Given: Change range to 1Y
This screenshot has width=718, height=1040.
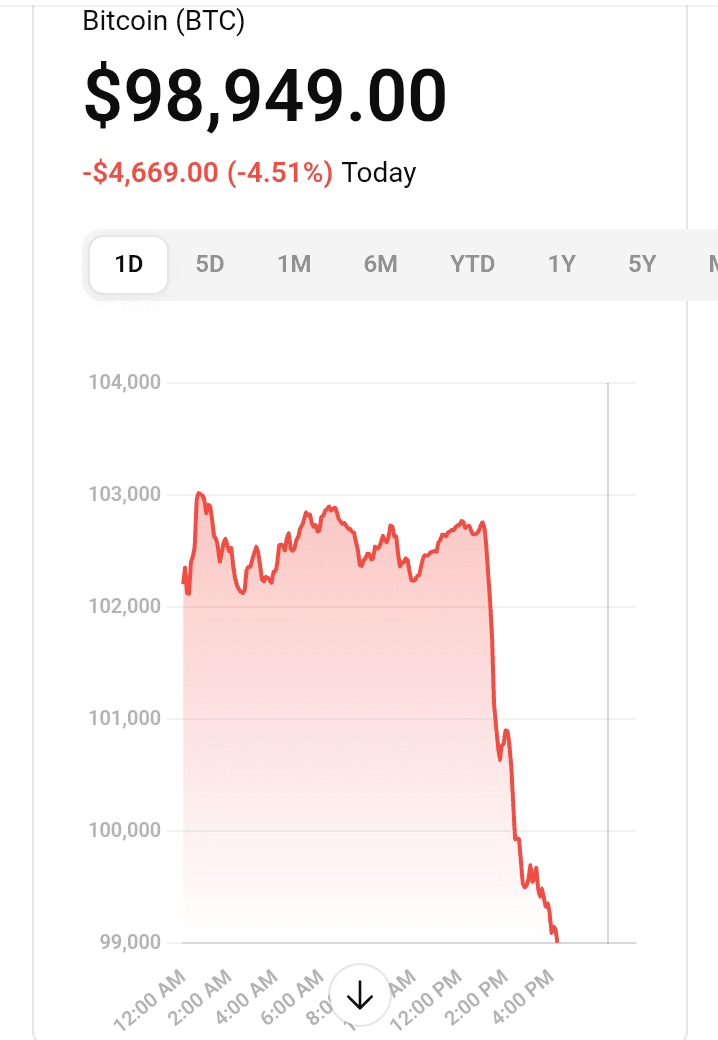Looking at the screenshot, I should [562, 265].
